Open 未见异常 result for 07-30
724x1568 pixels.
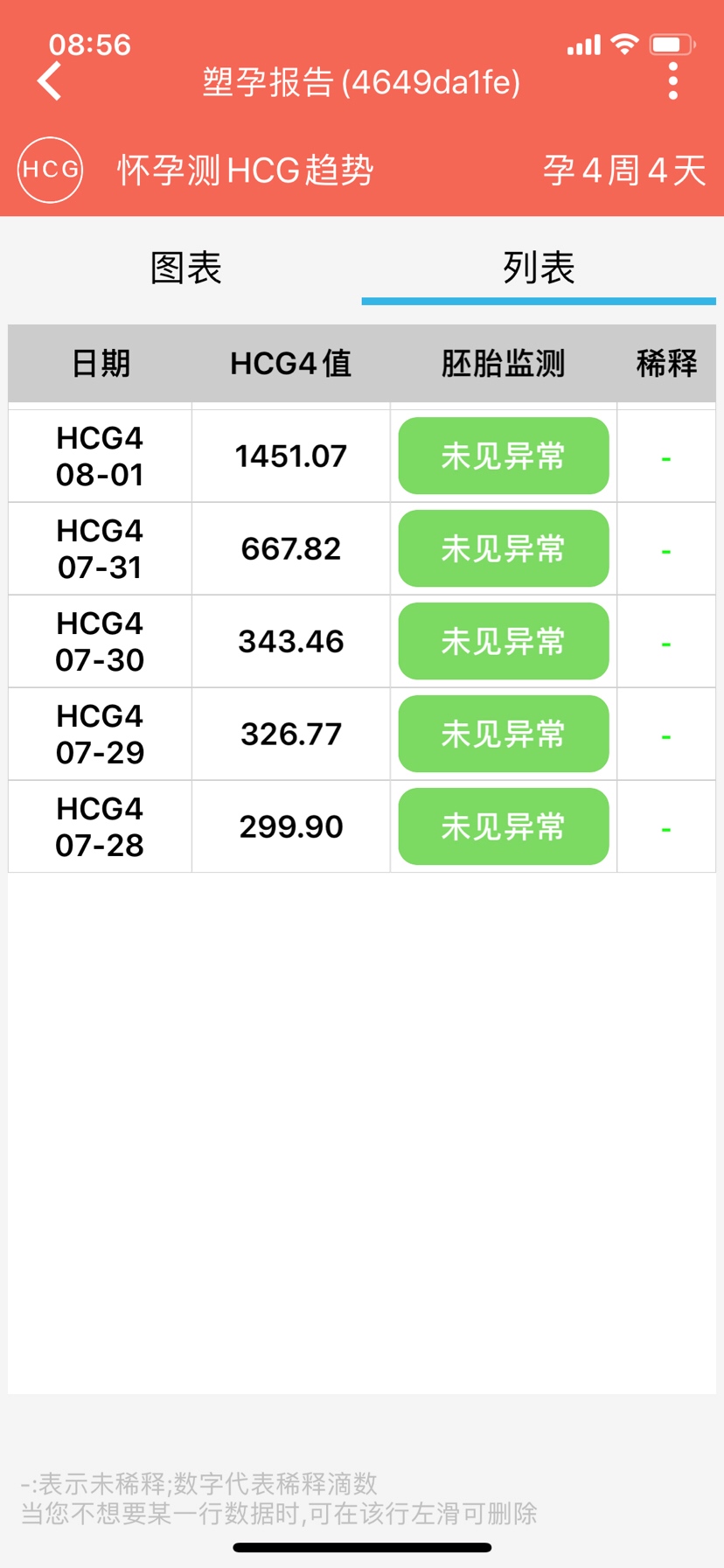504,641
